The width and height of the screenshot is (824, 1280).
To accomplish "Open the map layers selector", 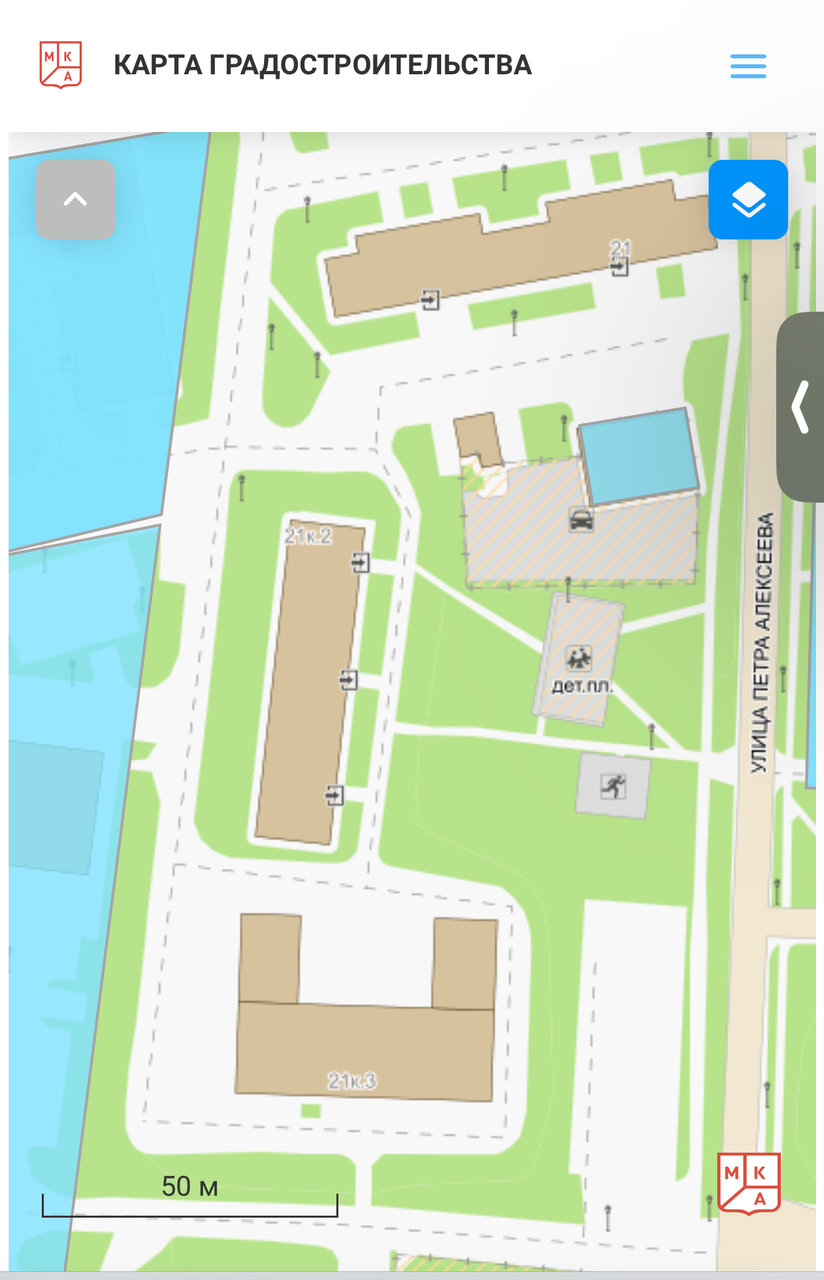I will (748, 200).
